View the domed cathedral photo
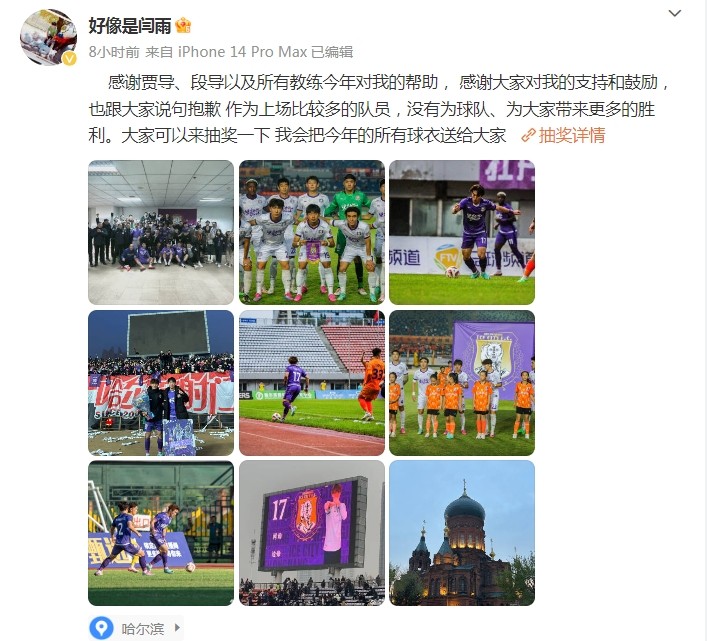The width and height of the screenshot is (707, 641). 461,533
